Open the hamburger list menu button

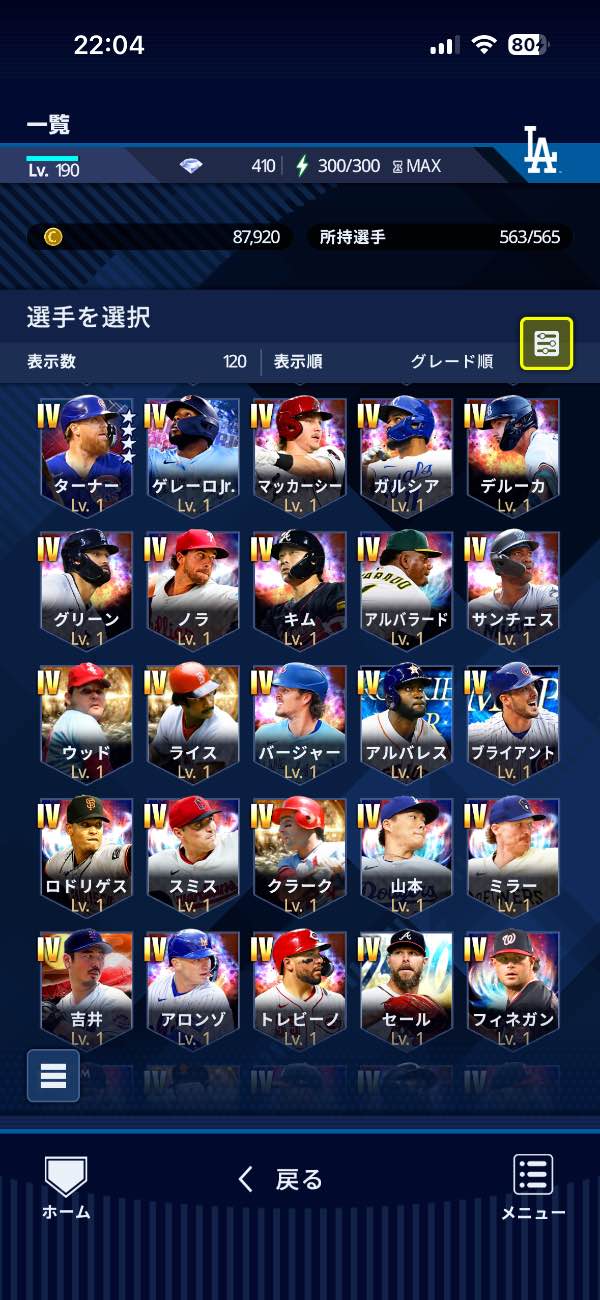click(53, 1075)
